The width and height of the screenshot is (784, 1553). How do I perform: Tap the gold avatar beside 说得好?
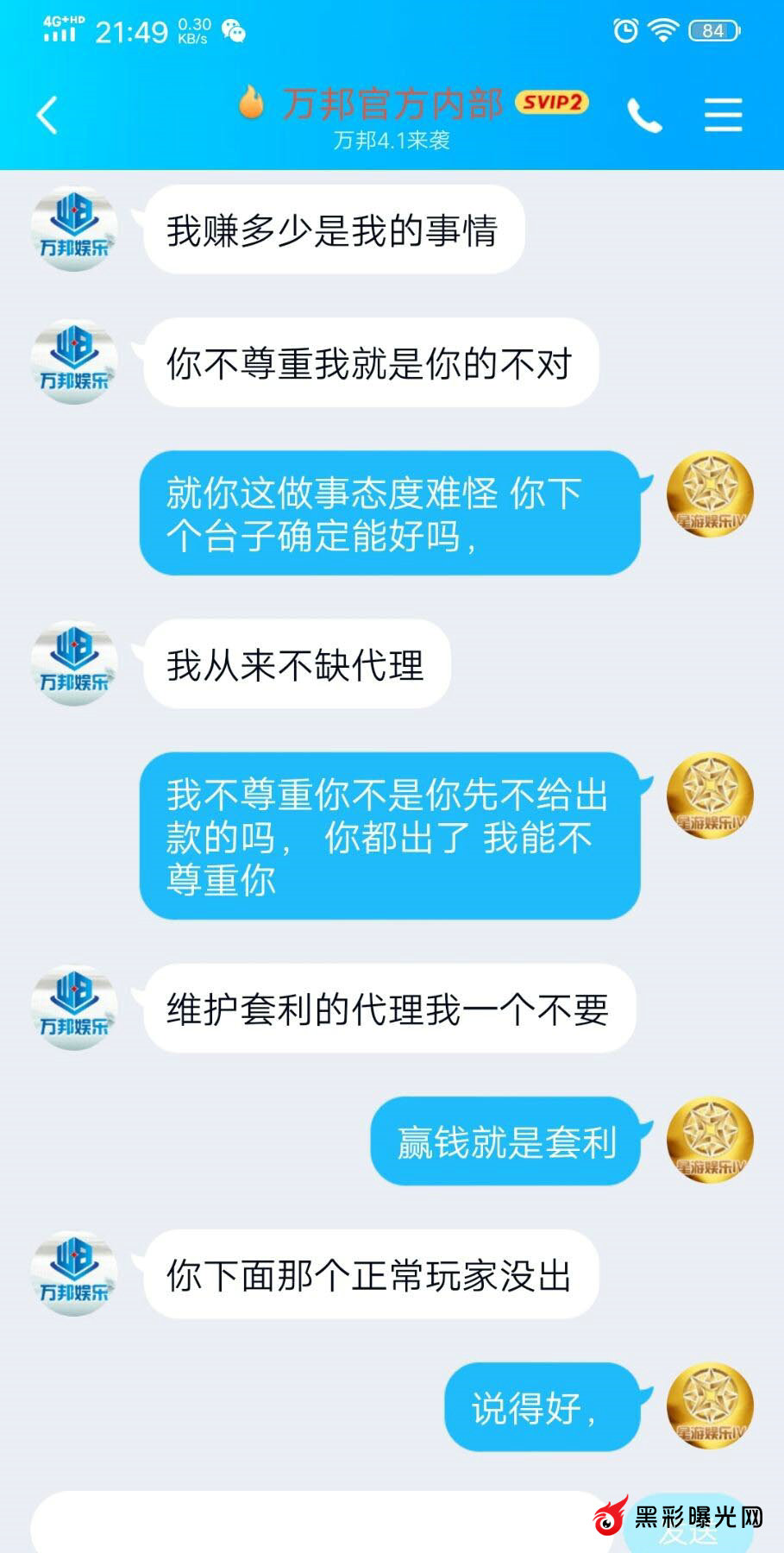tap(710, 1406)
